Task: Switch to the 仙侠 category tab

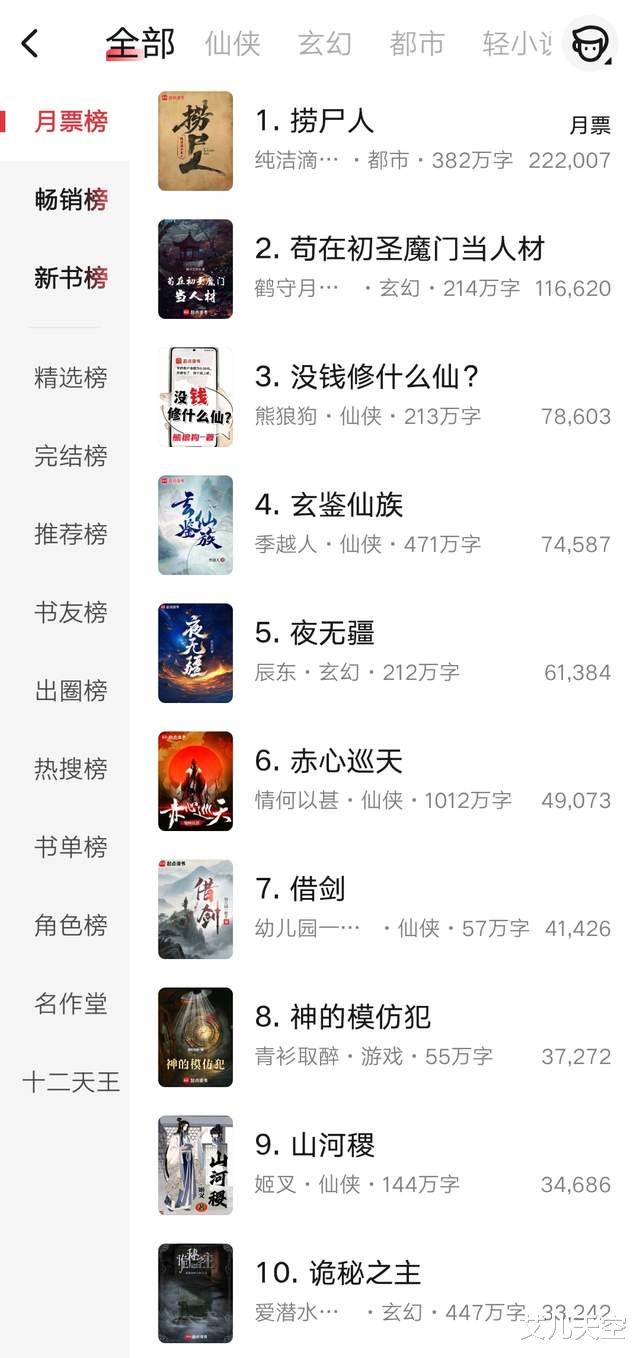Action: (x=232, y=44)
